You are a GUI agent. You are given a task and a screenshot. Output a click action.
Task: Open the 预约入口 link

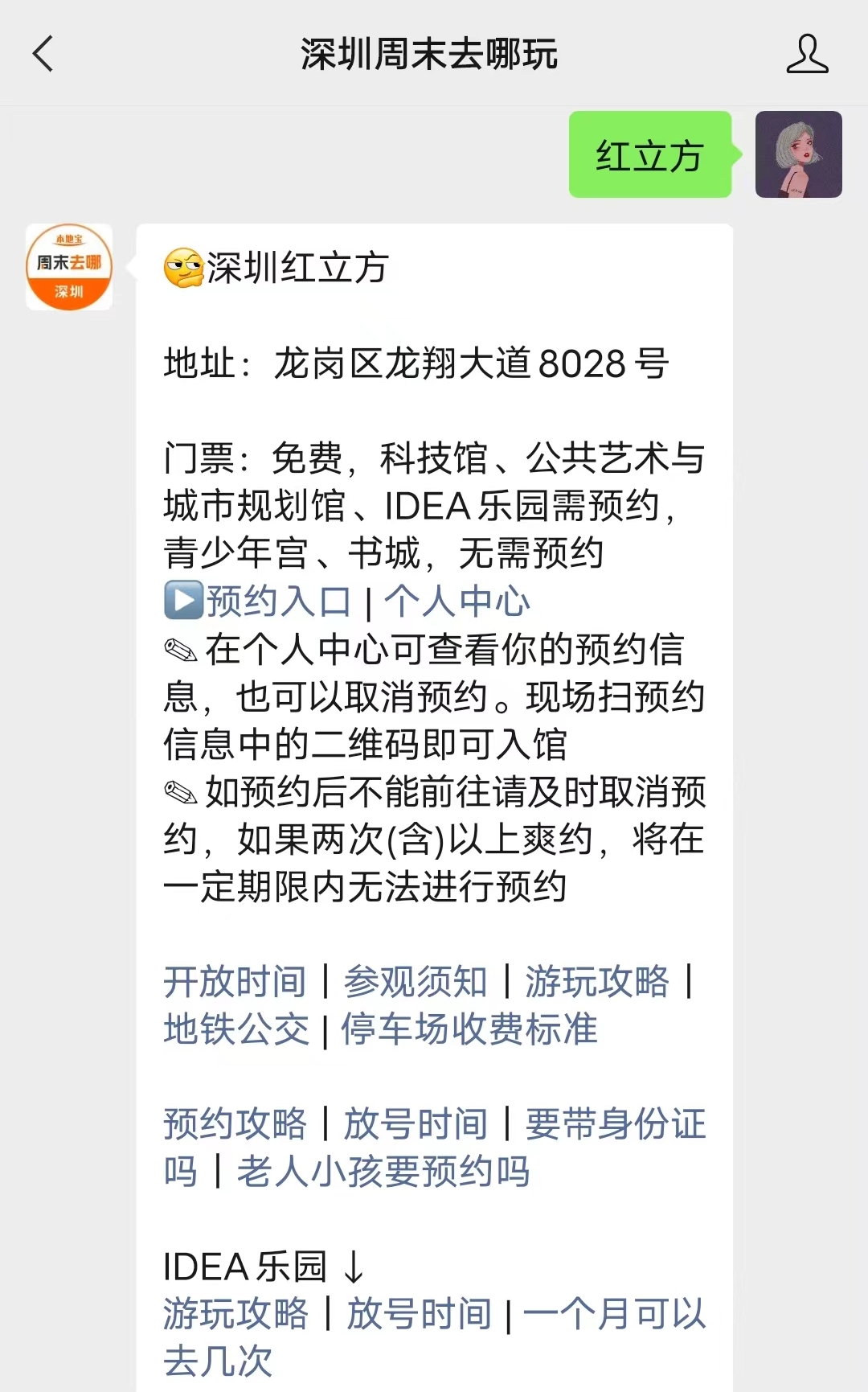278,601
